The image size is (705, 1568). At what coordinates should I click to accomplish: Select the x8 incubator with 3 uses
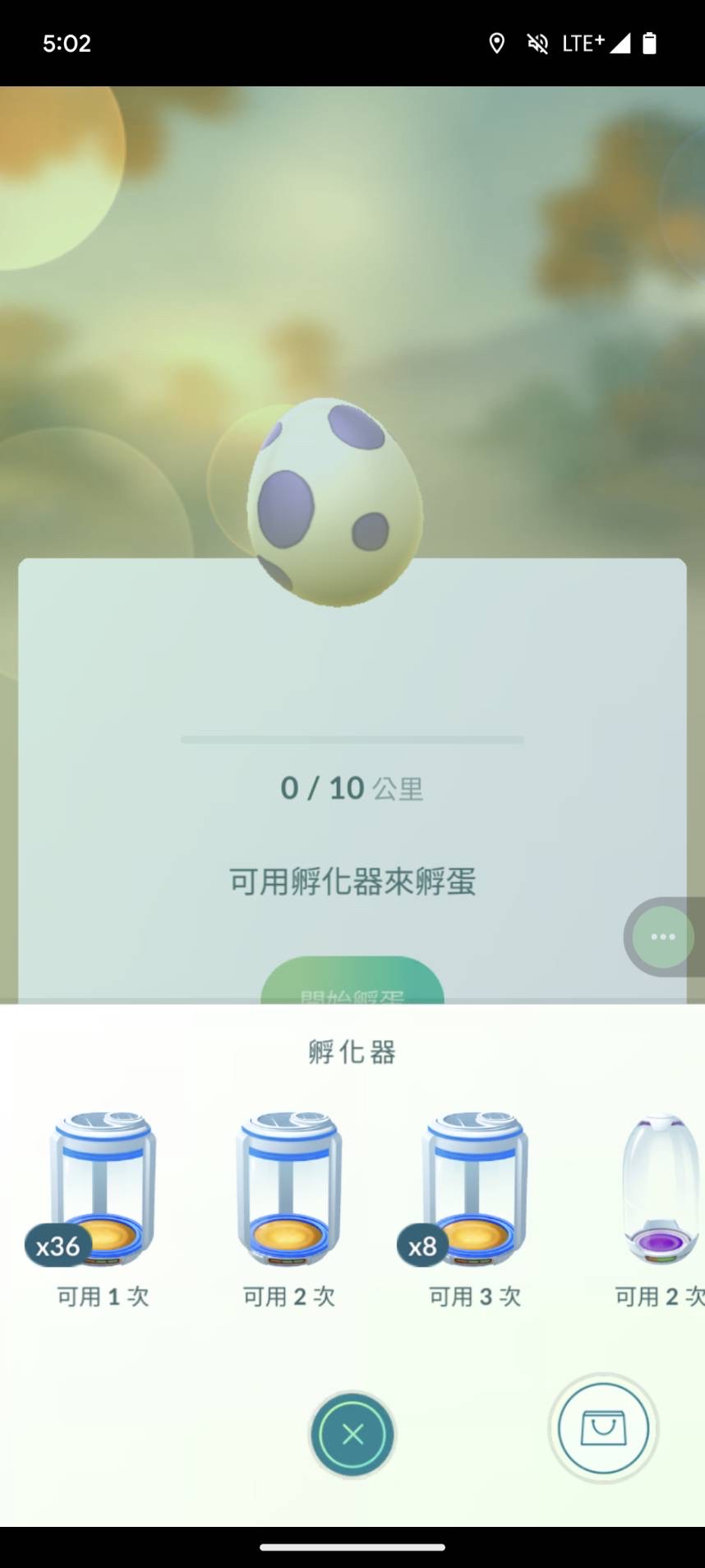coord(475,1189)
